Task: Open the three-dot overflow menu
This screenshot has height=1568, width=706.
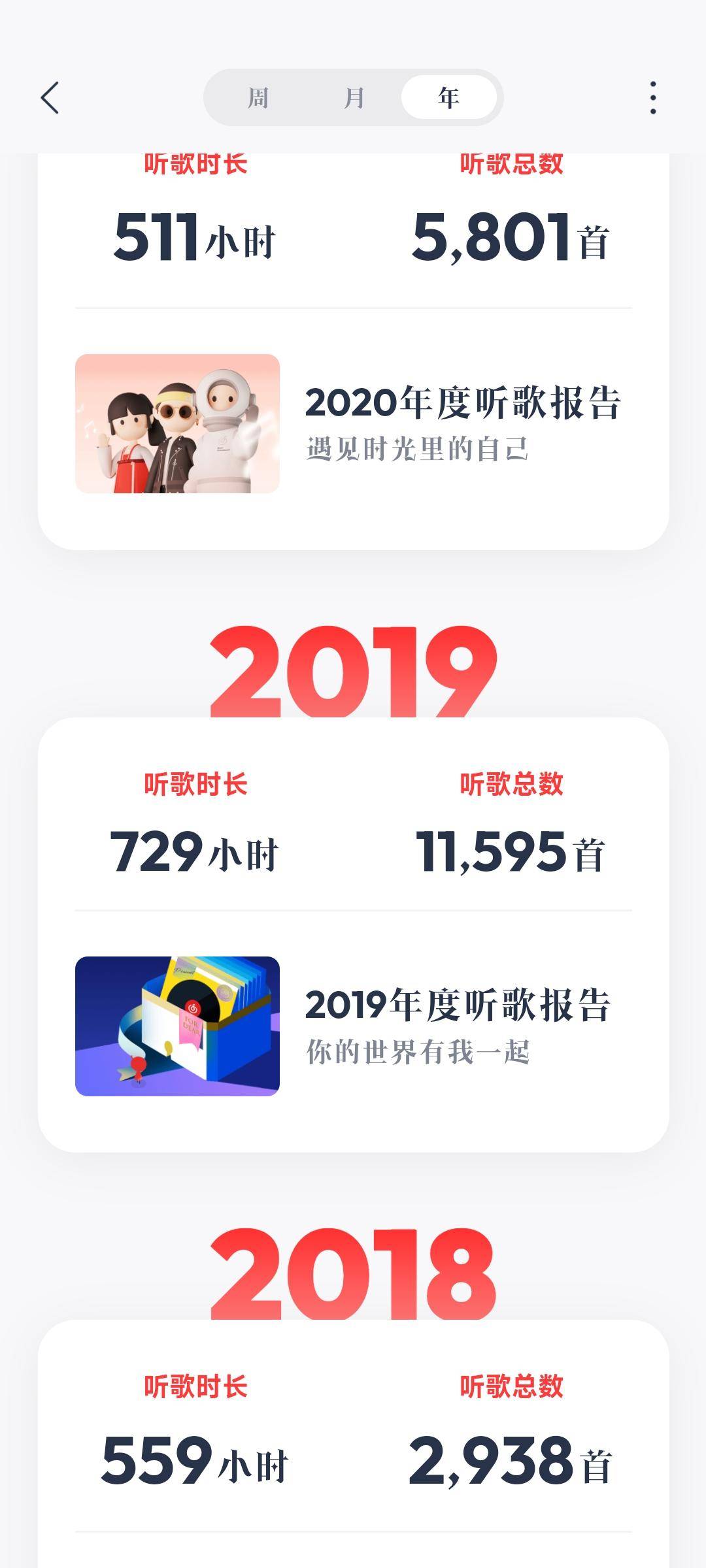Action: point(652,98)
